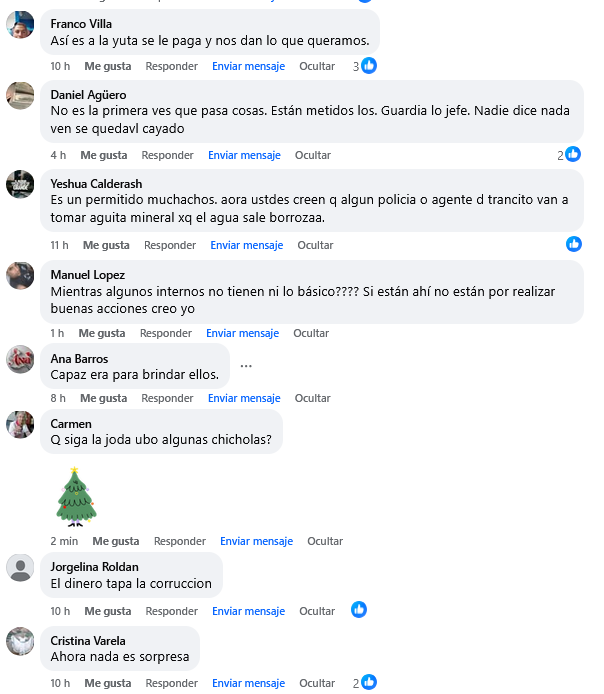Screen dimensions: 604x694
Task: Like Franco Villa's comment
Action: pos(106,66)
